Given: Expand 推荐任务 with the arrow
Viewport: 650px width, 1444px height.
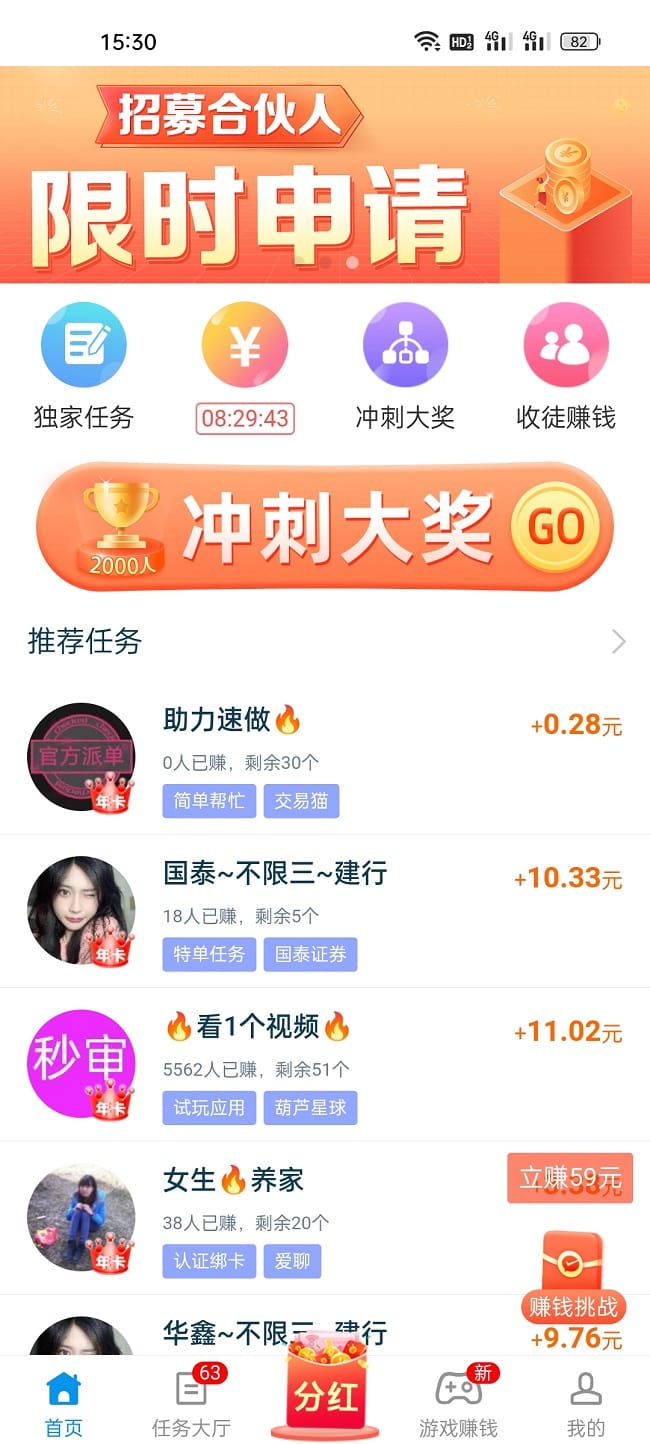Looking at the screenshot, I should (619, 642).
